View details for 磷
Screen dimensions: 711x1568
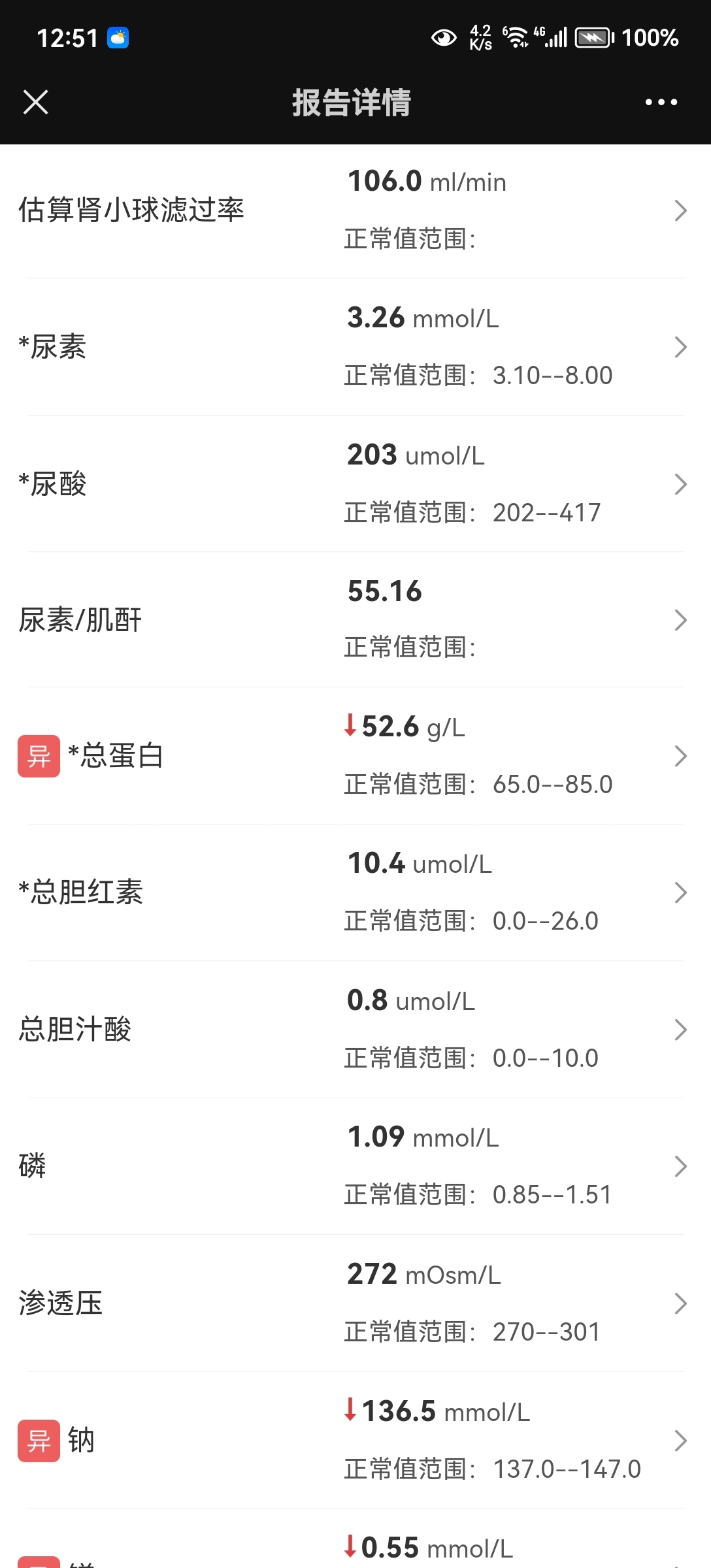point(355,1166)
